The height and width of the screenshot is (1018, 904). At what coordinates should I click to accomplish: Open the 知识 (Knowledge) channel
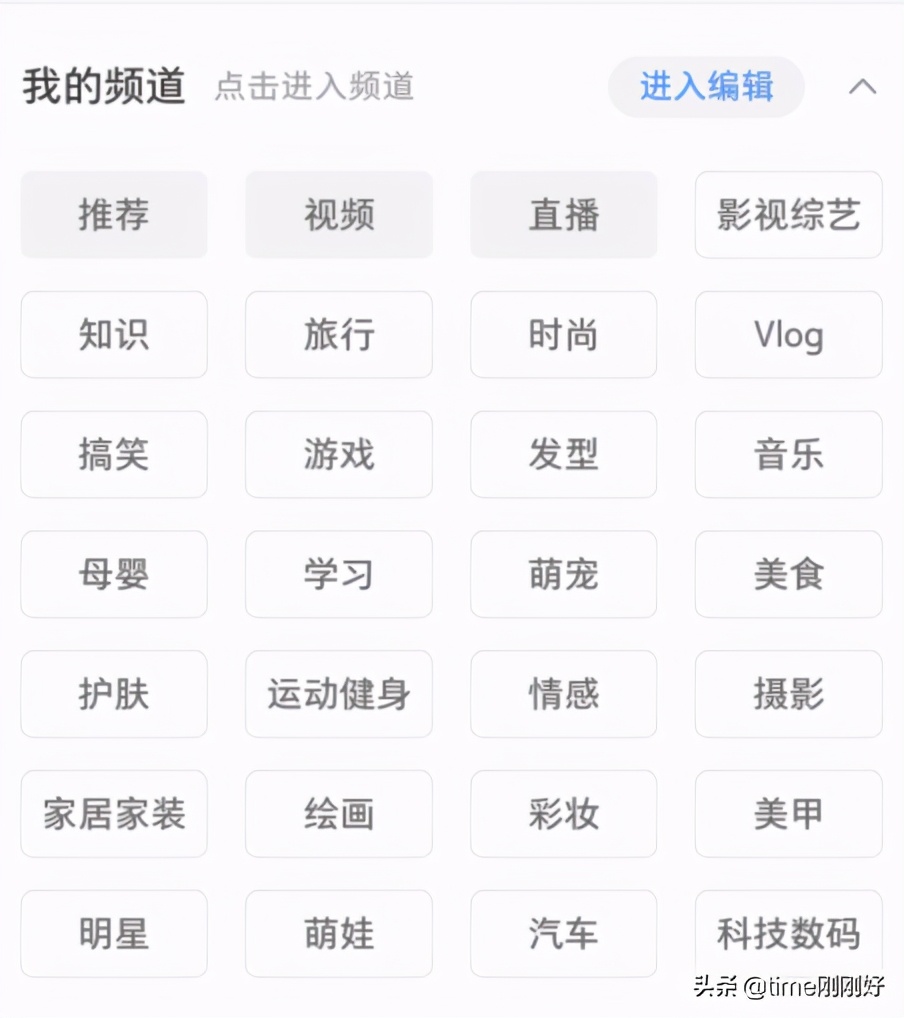(x=113, y=335)
